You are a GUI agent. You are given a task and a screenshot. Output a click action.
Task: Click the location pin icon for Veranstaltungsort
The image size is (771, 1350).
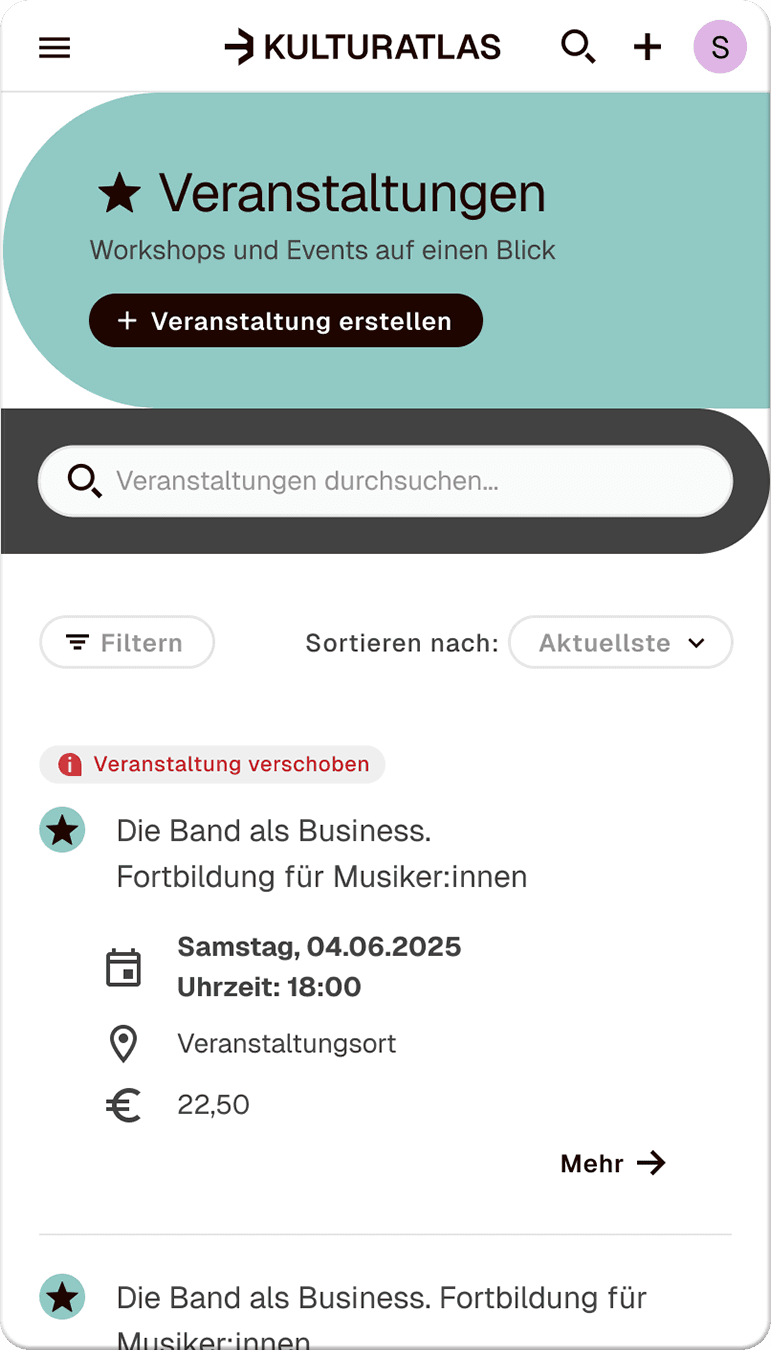click(123, 1043)
